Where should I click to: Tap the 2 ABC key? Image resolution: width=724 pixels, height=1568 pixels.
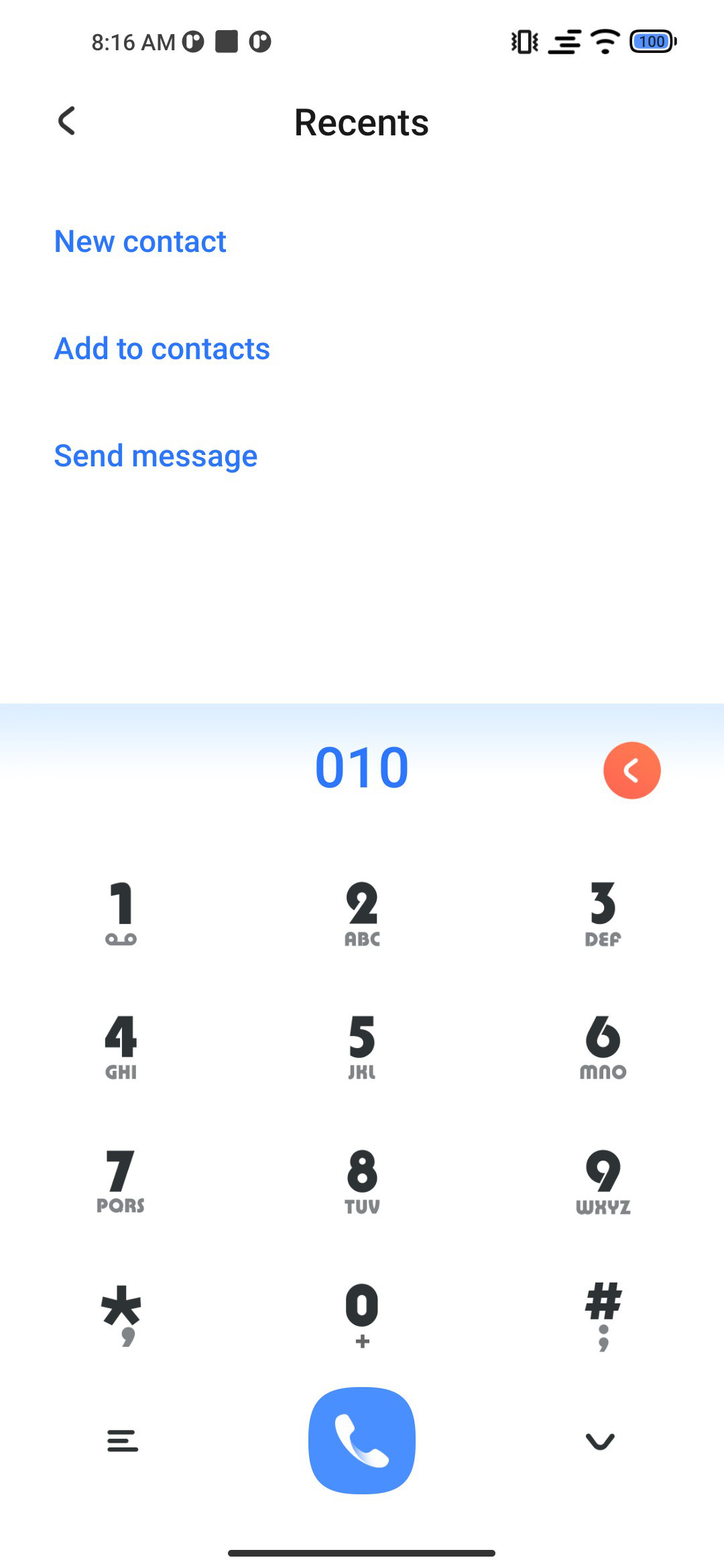tap(362, 913)
